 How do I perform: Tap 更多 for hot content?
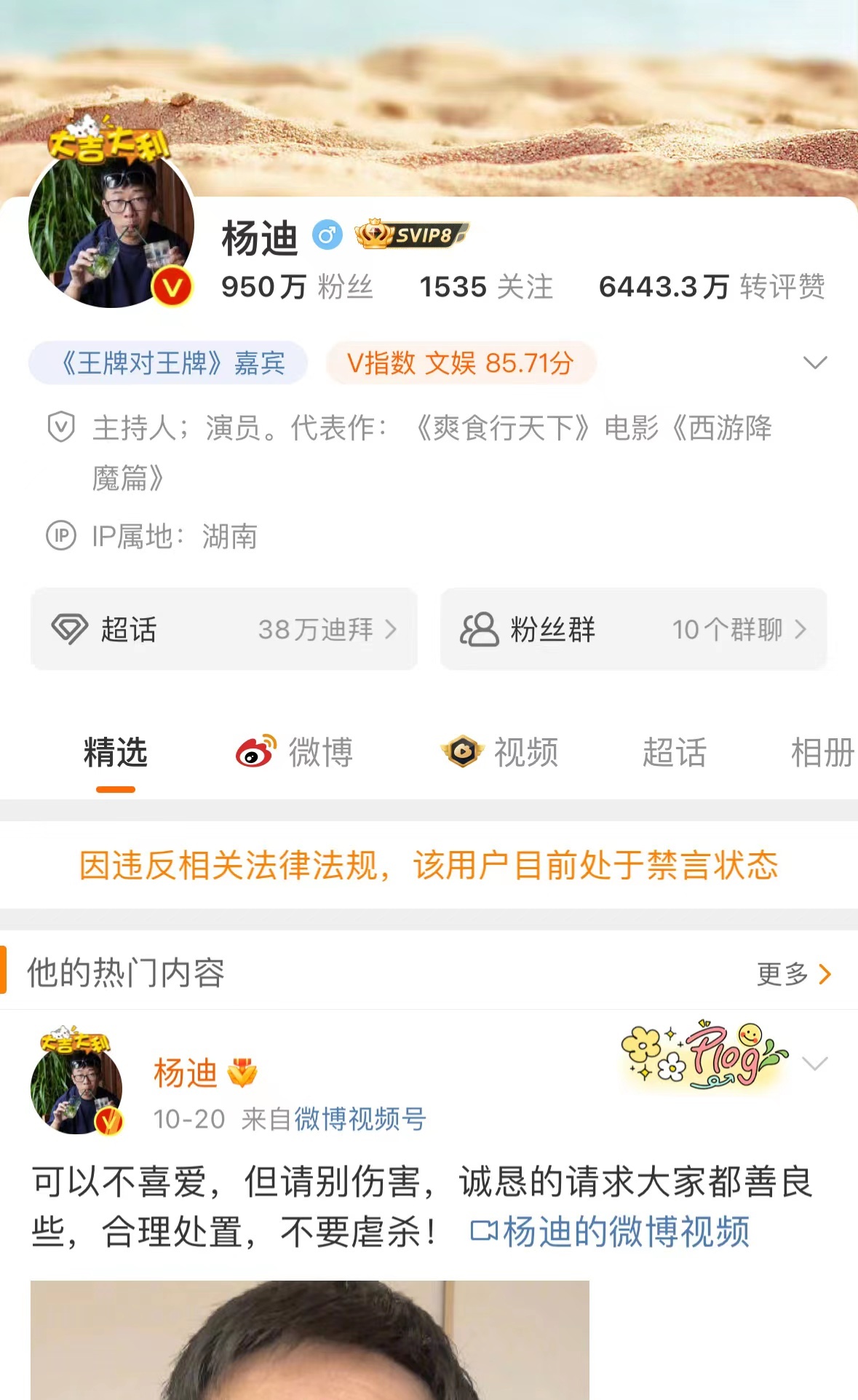tap(793, 974)
